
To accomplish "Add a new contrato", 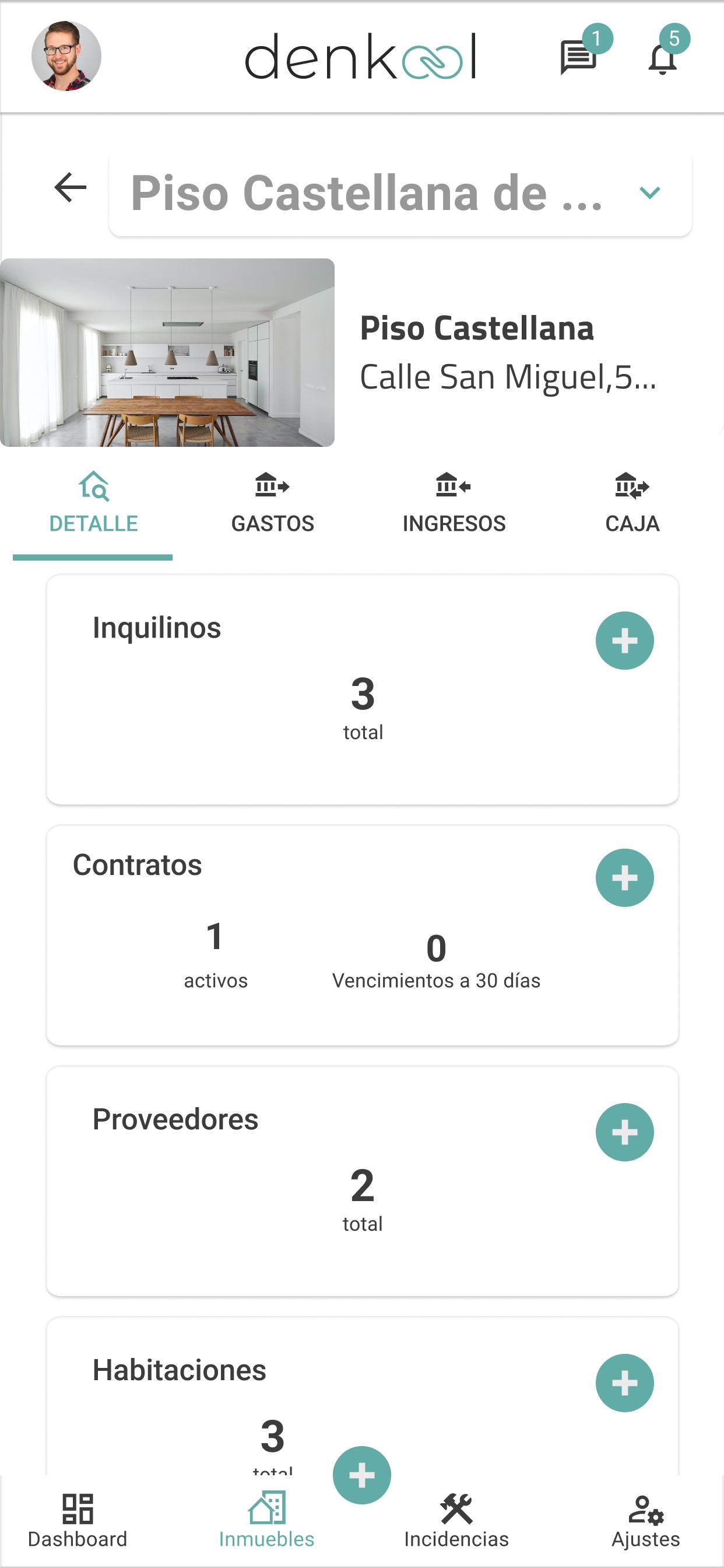I will [x=625, y=878].
